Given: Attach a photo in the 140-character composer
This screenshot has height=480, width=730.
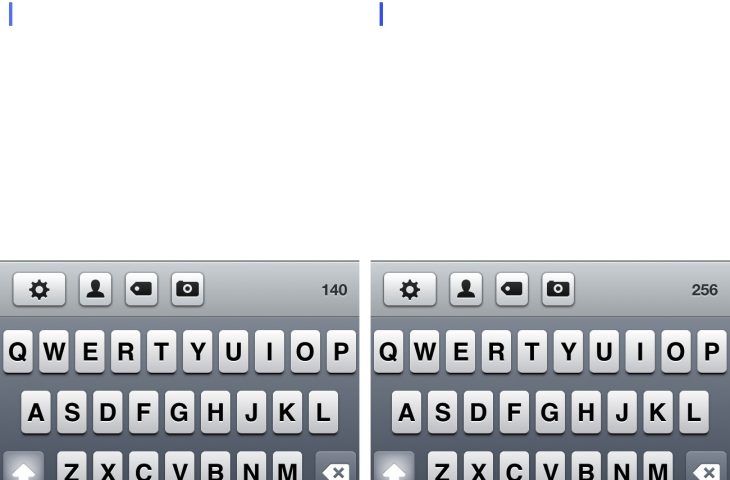Looking at the screenshot, I should (187, 290).
